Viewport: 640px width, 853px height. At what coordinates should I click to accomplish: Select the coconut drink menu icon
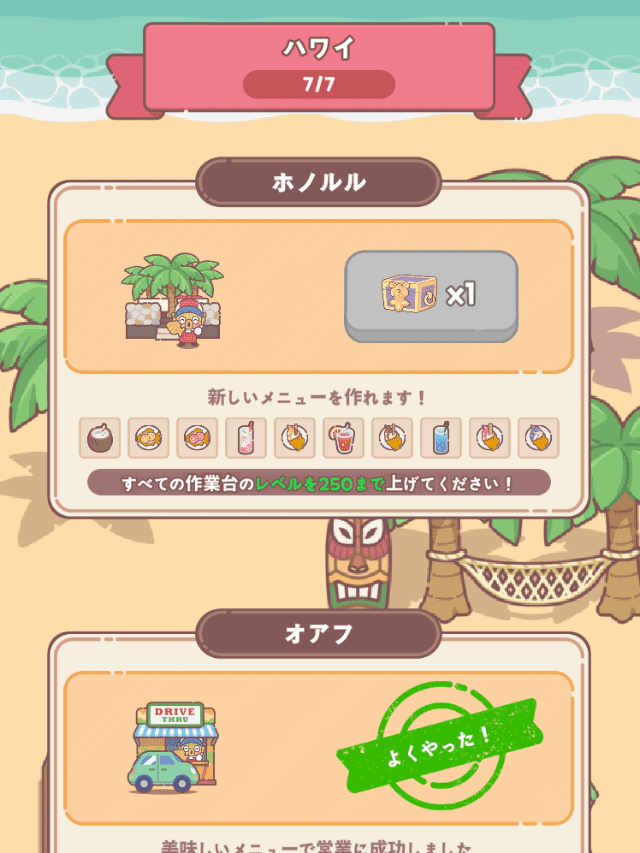[x=100, y=438]
